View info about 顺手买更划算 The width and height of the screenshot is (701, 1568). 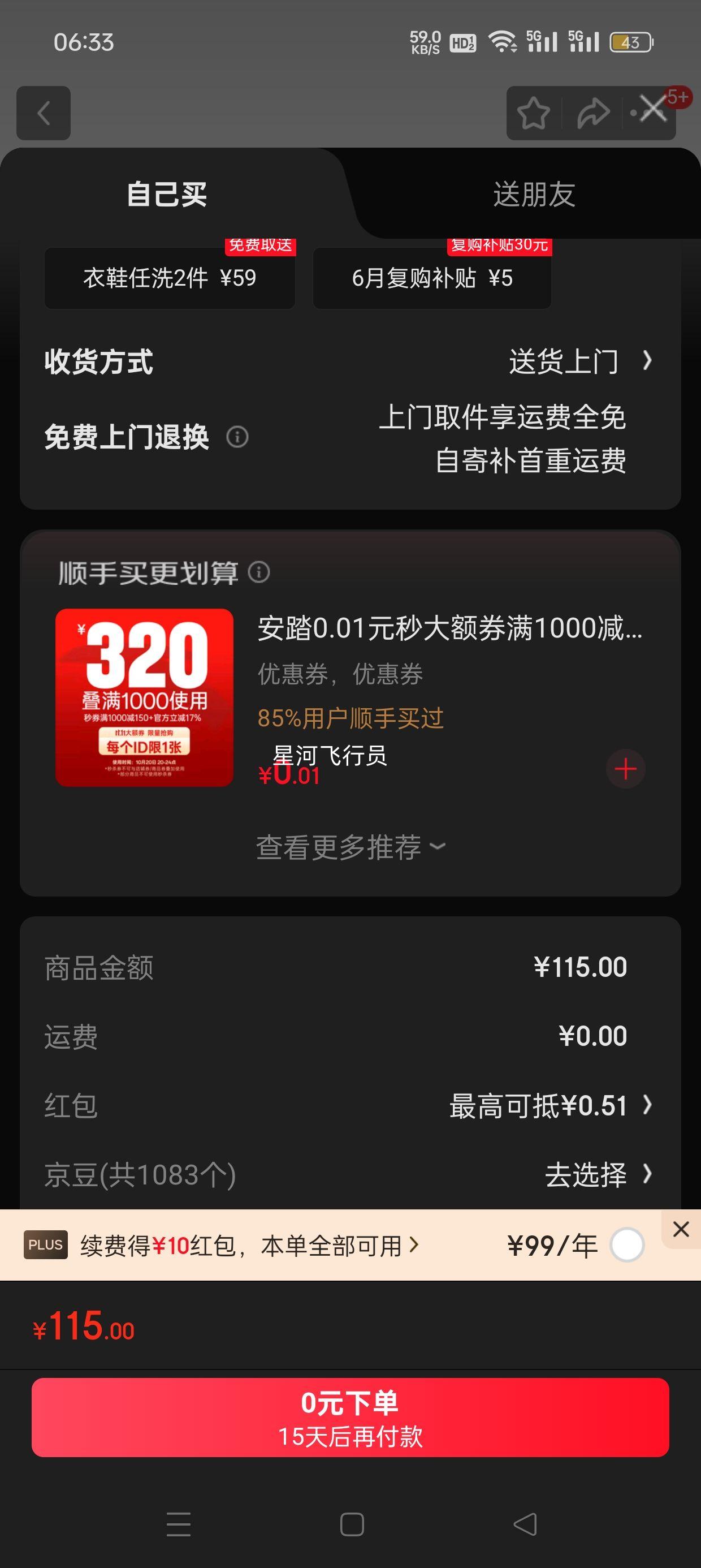pos(259,572)
